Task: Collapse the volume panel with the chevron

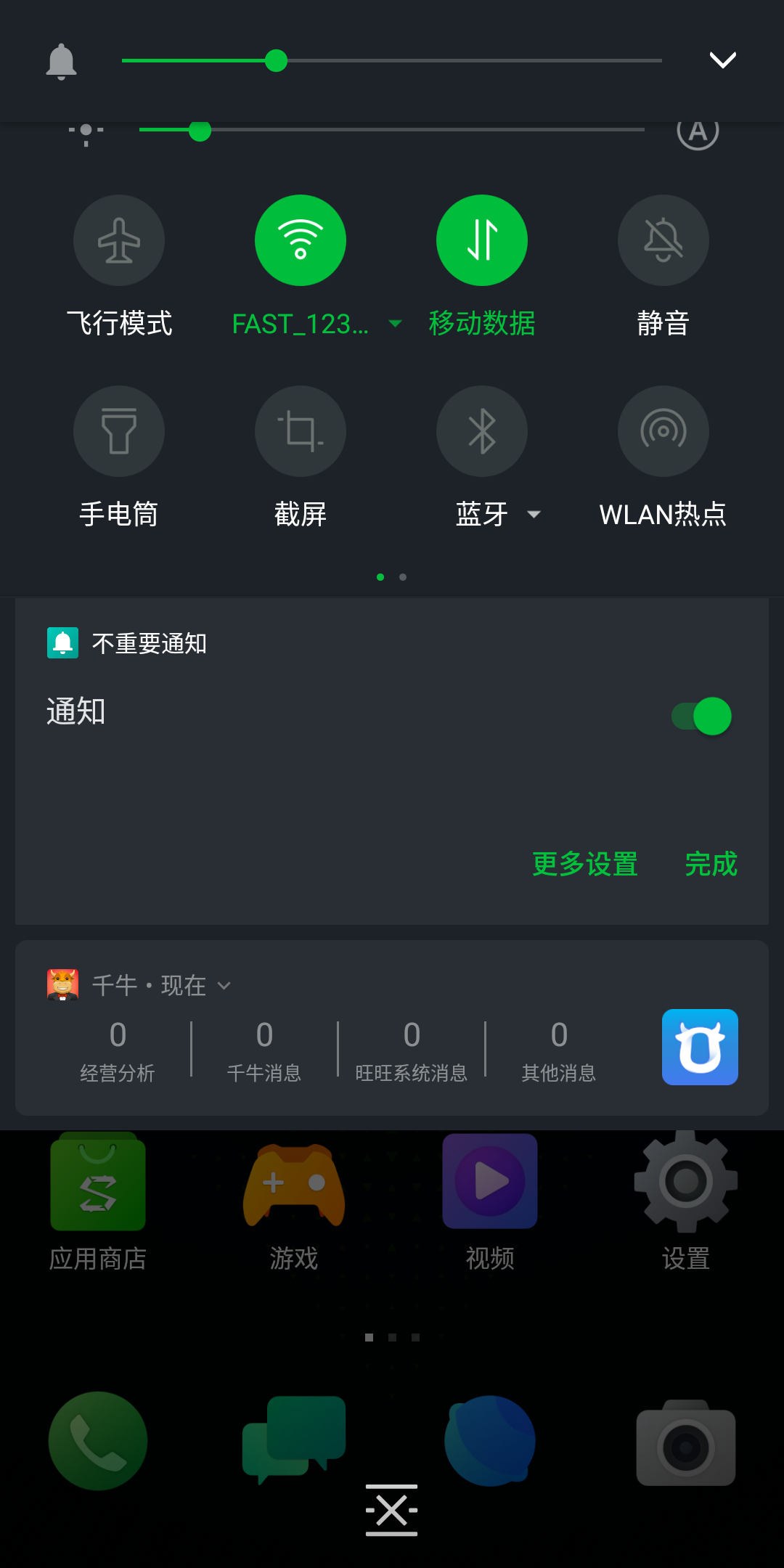Action: (x=722, y=60)
